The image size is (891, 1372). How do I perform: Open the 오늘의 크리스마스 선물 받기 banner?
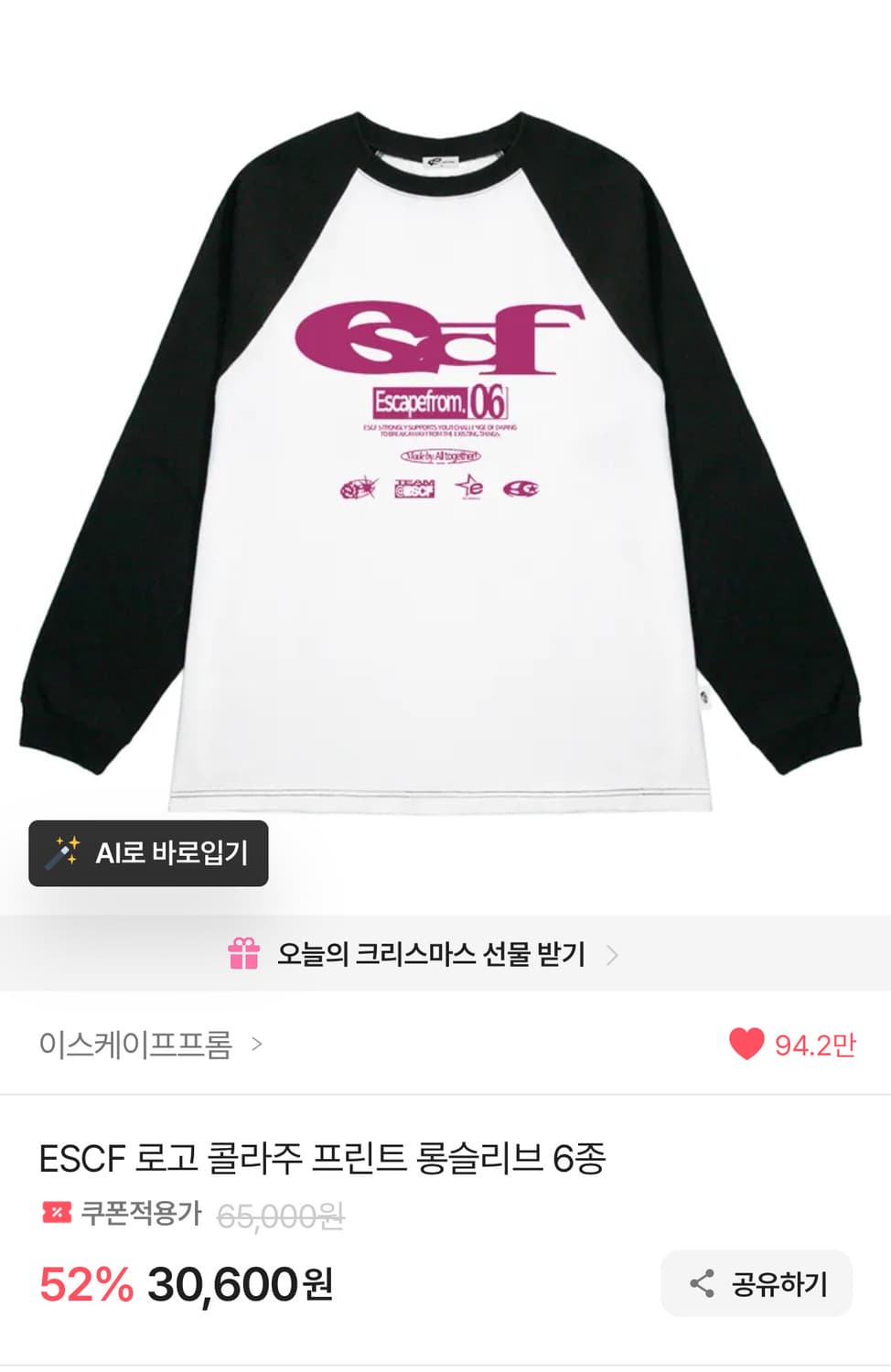click(430, 954)
